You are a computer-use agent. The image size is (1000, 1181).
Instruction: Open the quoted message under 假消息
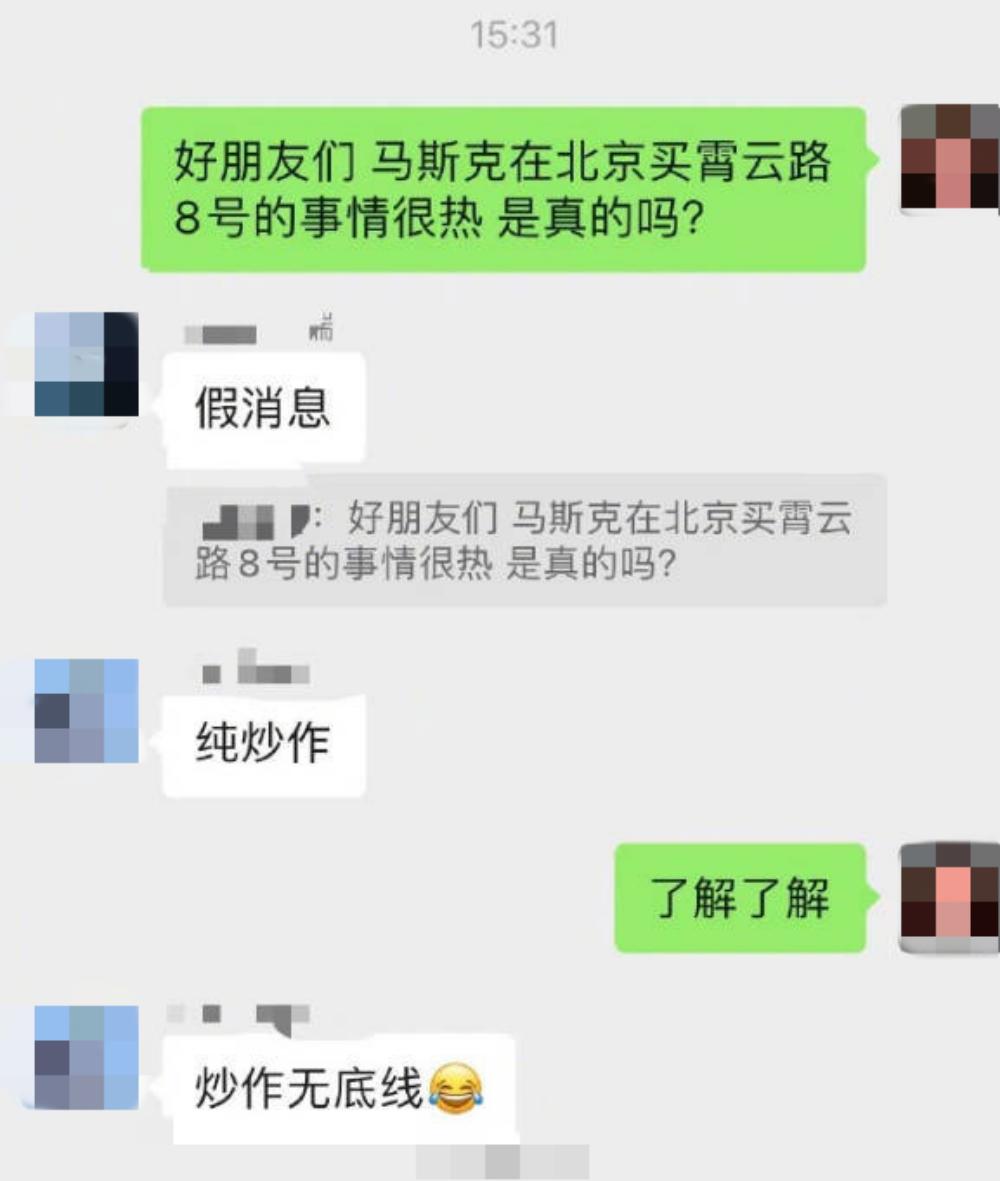524,541
